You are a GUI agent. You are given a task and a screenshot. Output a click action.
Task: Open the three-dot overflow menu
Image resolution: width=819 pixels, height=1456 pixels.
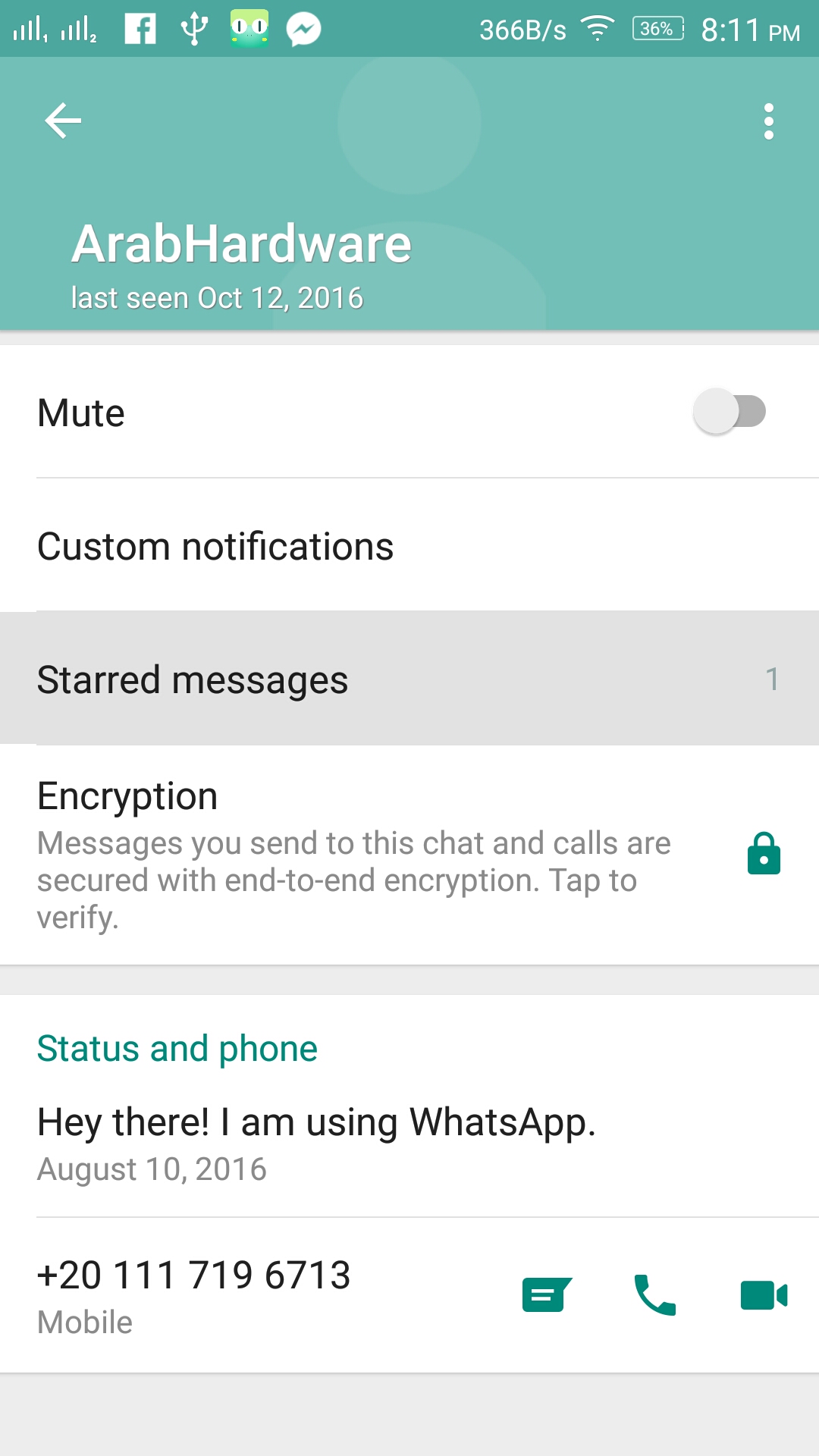[x=769, y=121]
